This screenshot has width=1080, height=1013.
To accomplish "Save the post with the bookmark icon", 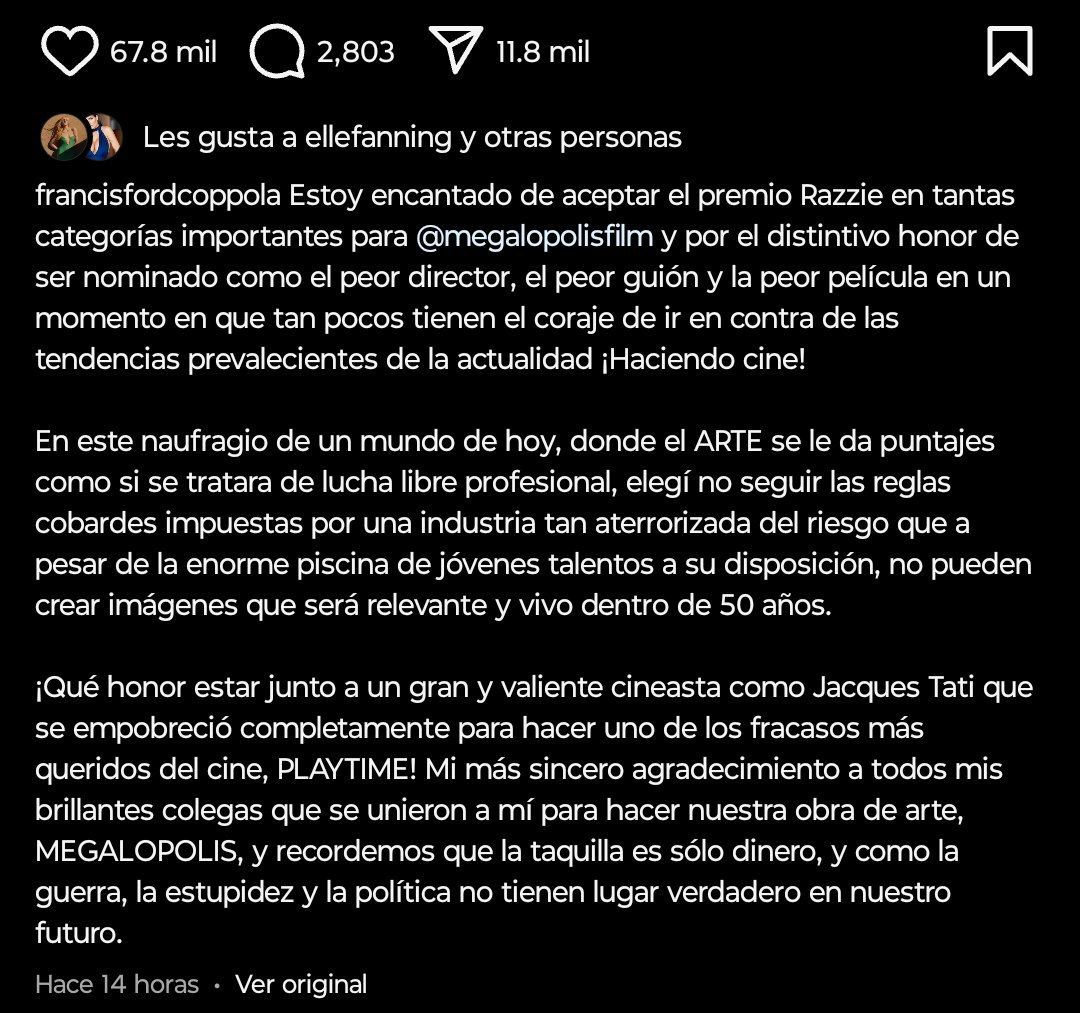I will tap(1009, 51).
